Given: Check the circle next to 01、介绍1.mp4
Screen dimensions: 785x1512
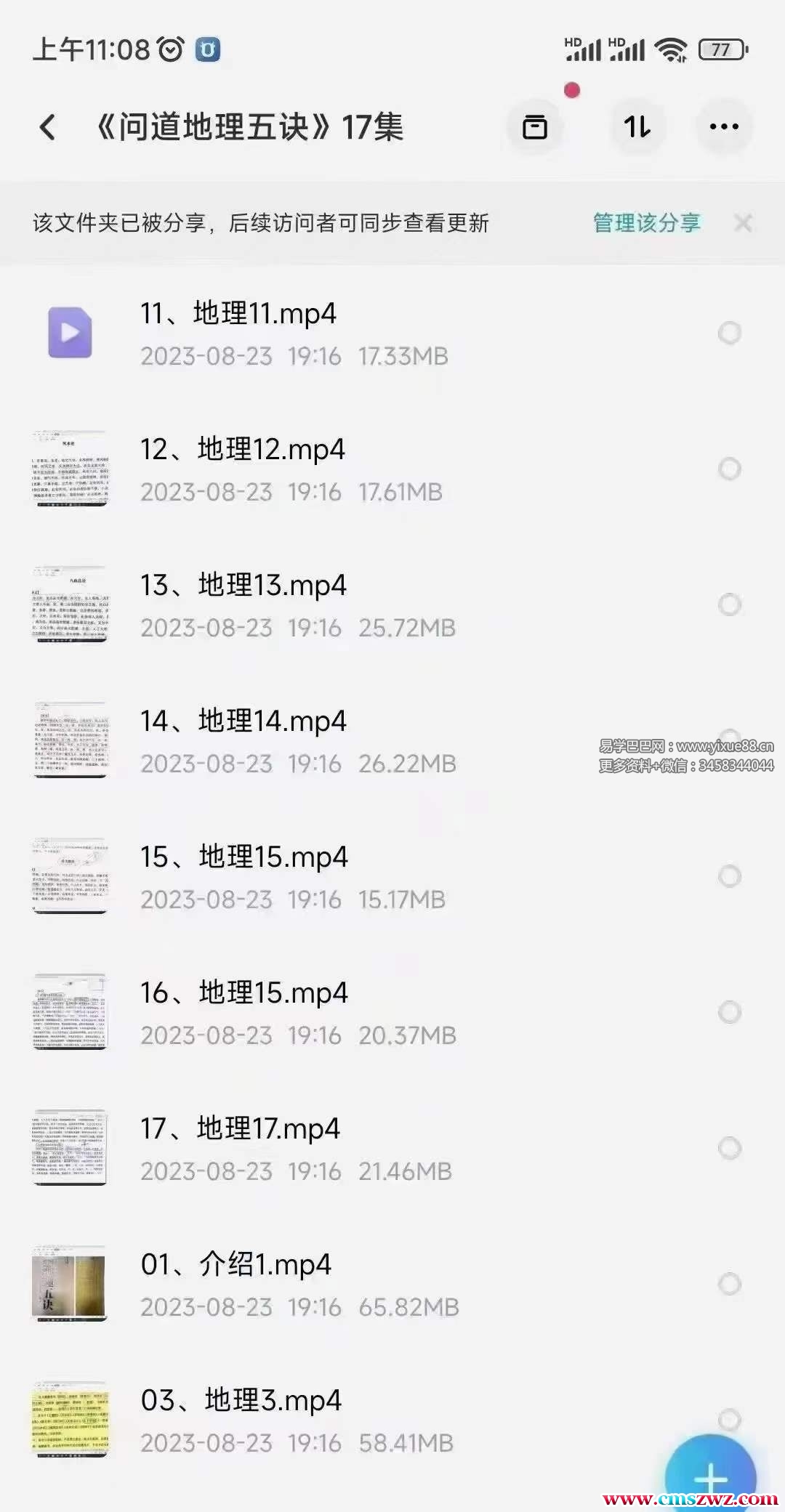Looking at the screenshot, I should [729, 1284].
